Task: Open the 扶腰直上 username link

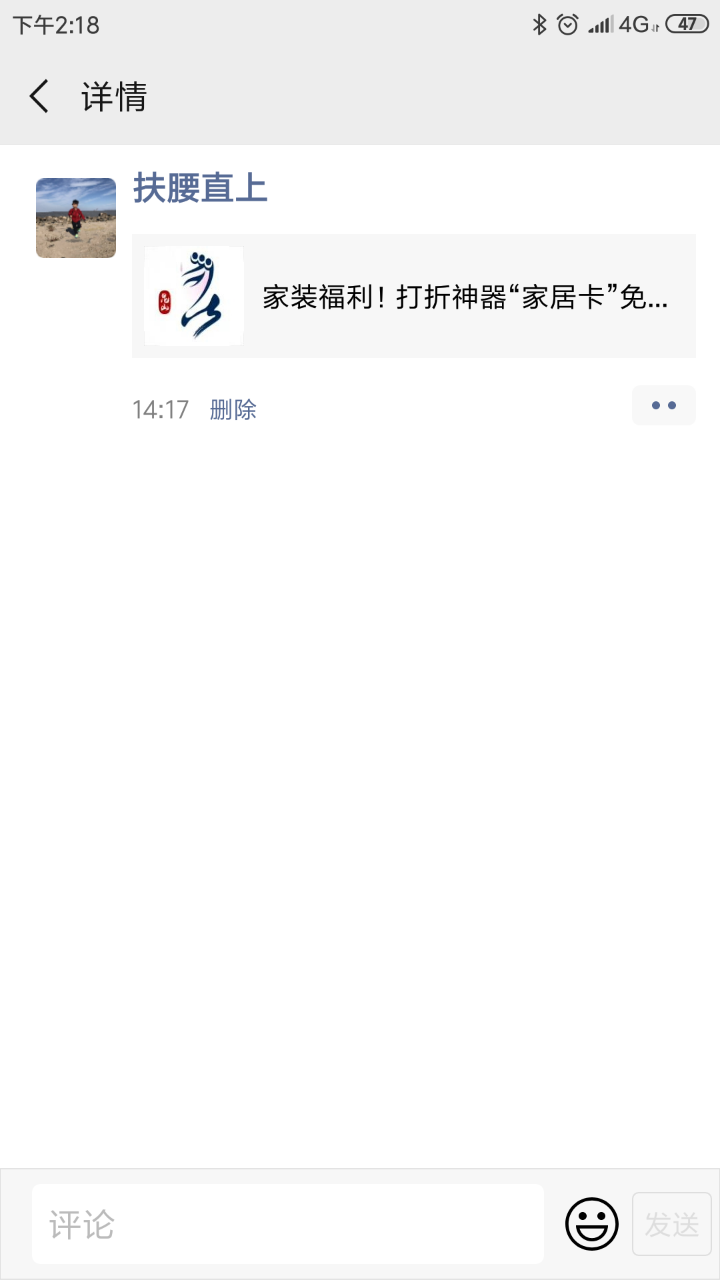Action: tap(200, 188)
